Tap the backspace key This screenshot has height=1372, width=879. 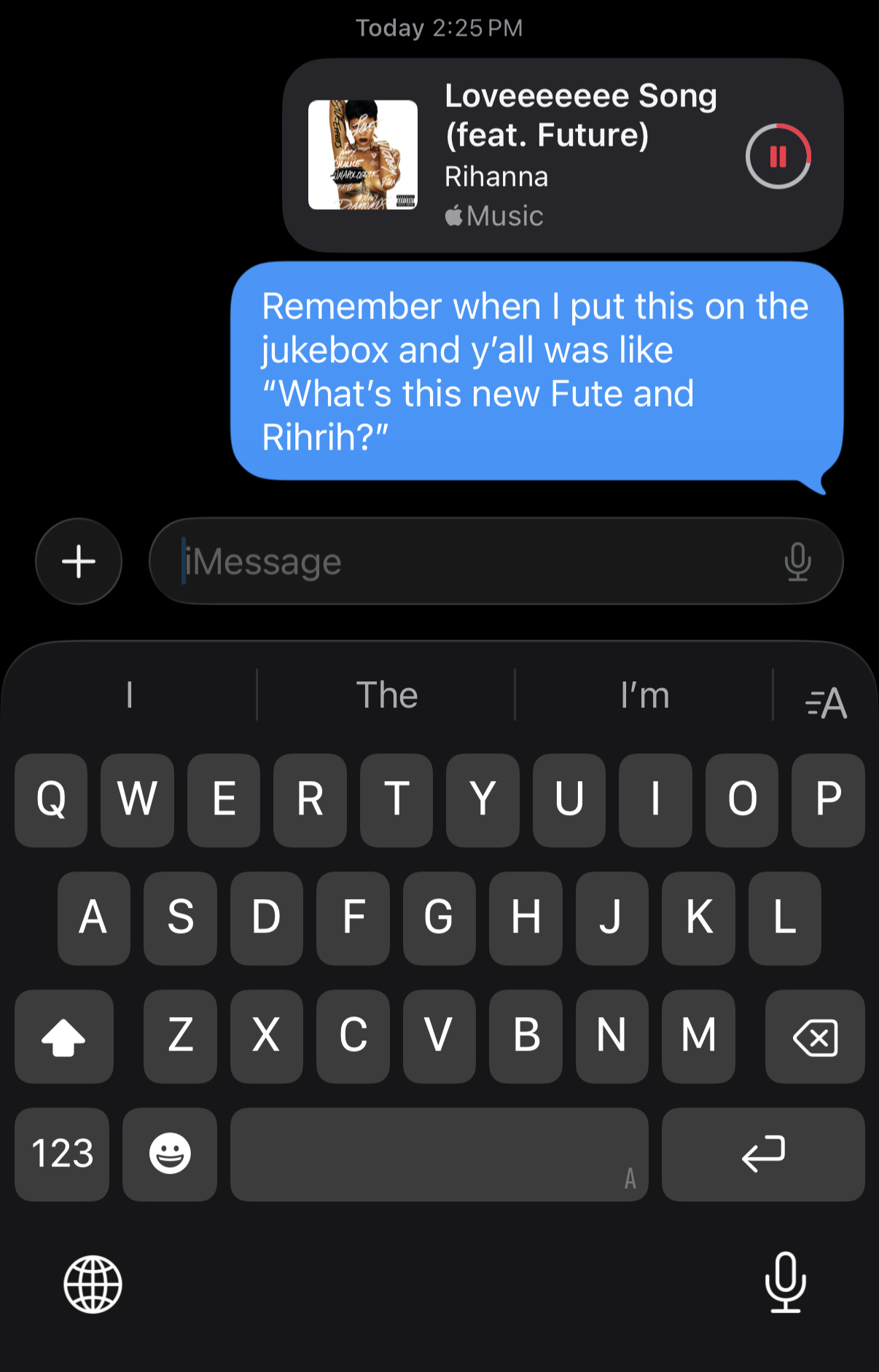[x=814, y=1037]
